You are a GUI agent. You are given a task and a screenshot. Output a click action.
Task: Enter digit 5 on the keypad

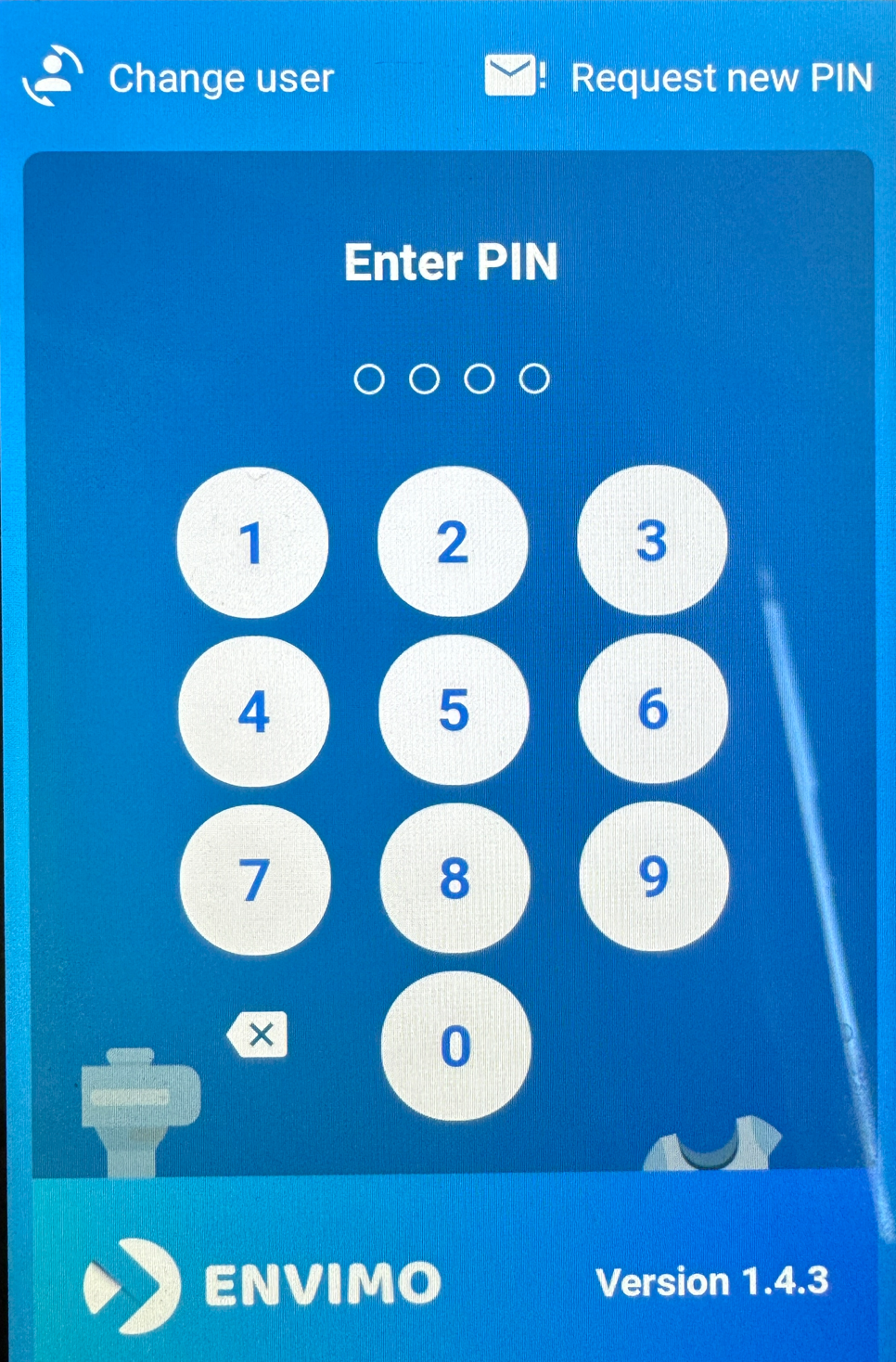click(x=454, y=711)
